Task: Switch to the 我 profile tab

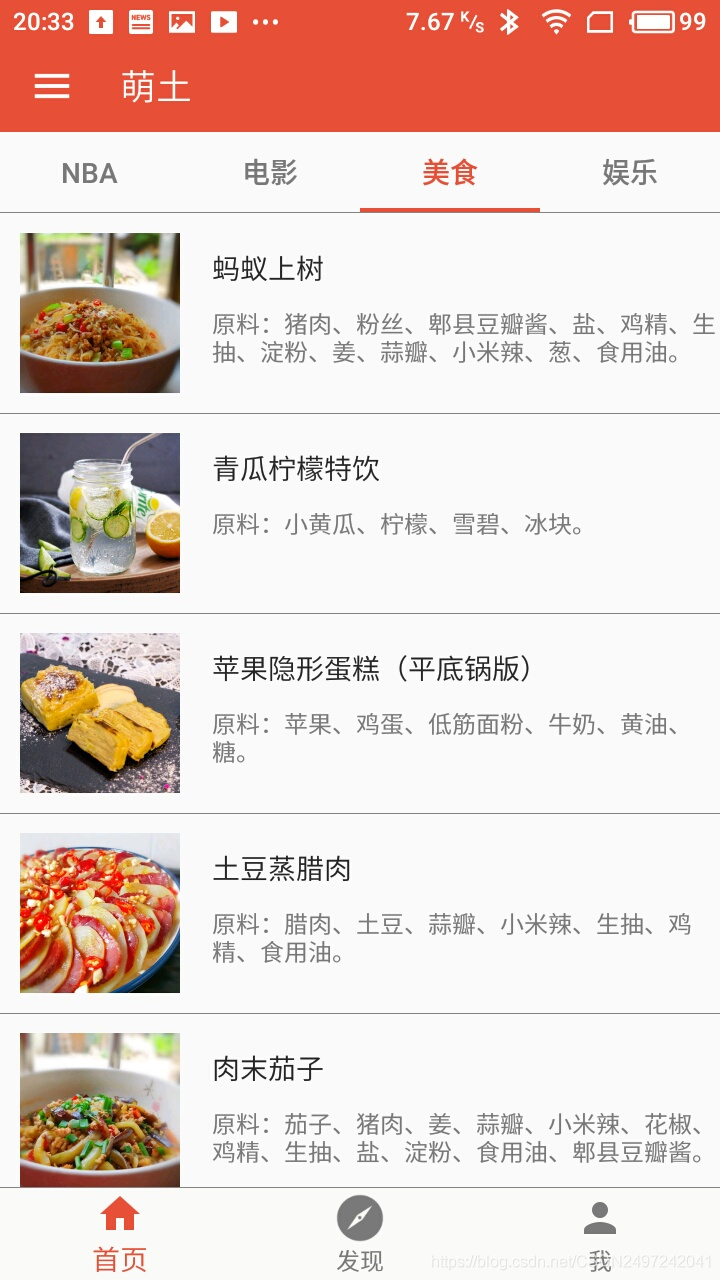Action: (600, 1234)
